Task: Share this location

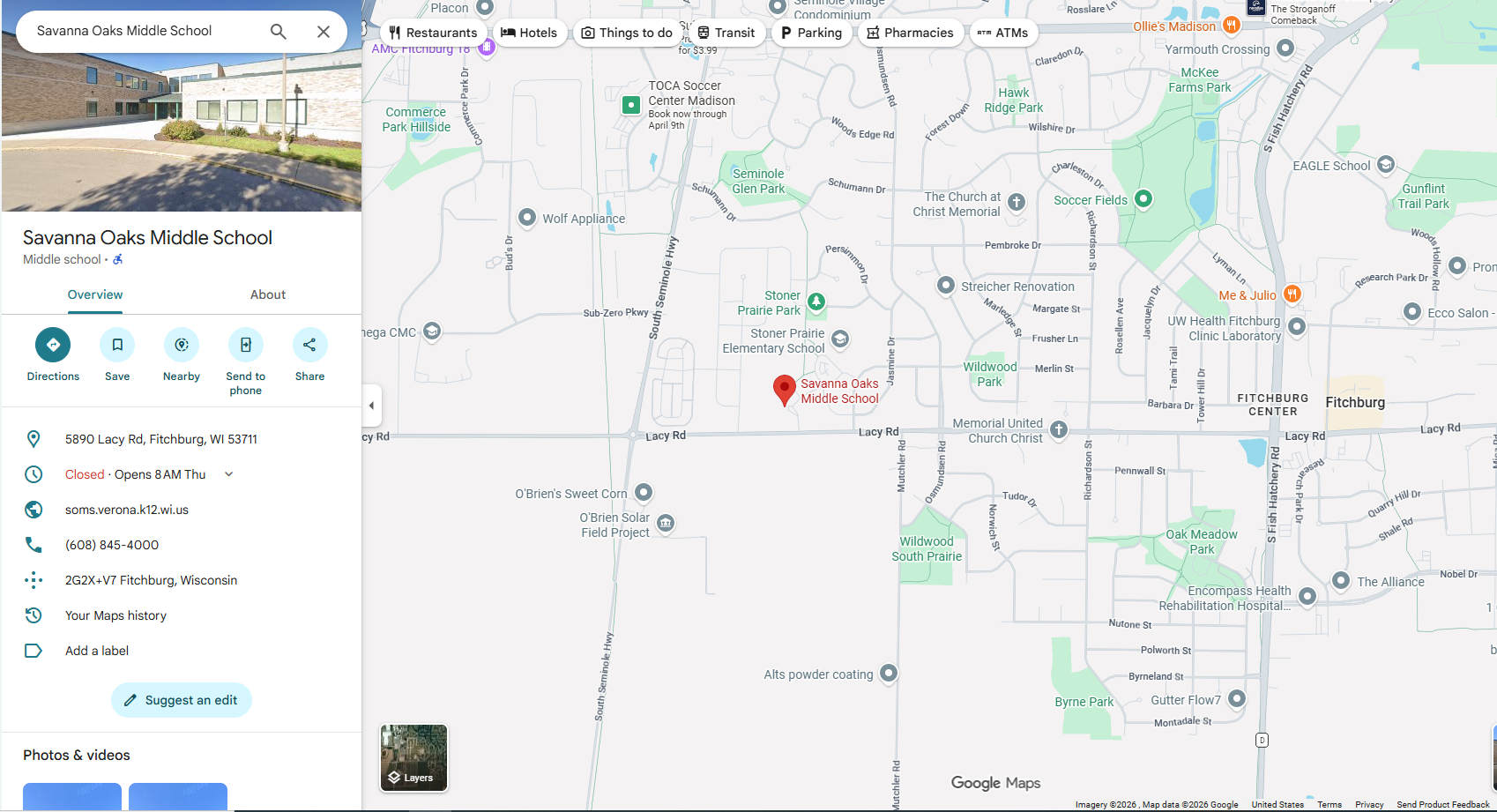Action: (309, 345)
